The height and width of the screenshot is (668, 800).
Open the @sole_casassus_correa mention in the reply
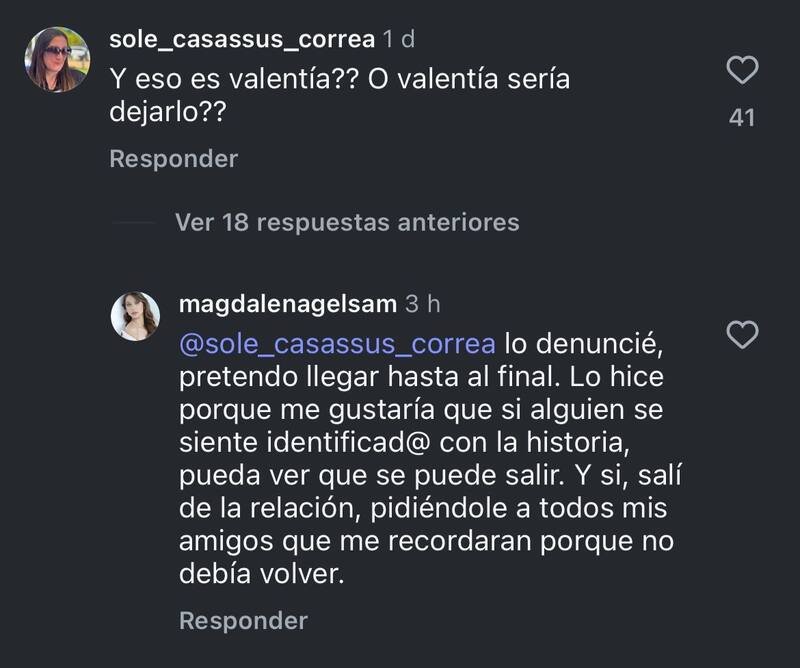click(x=337, y=343)
